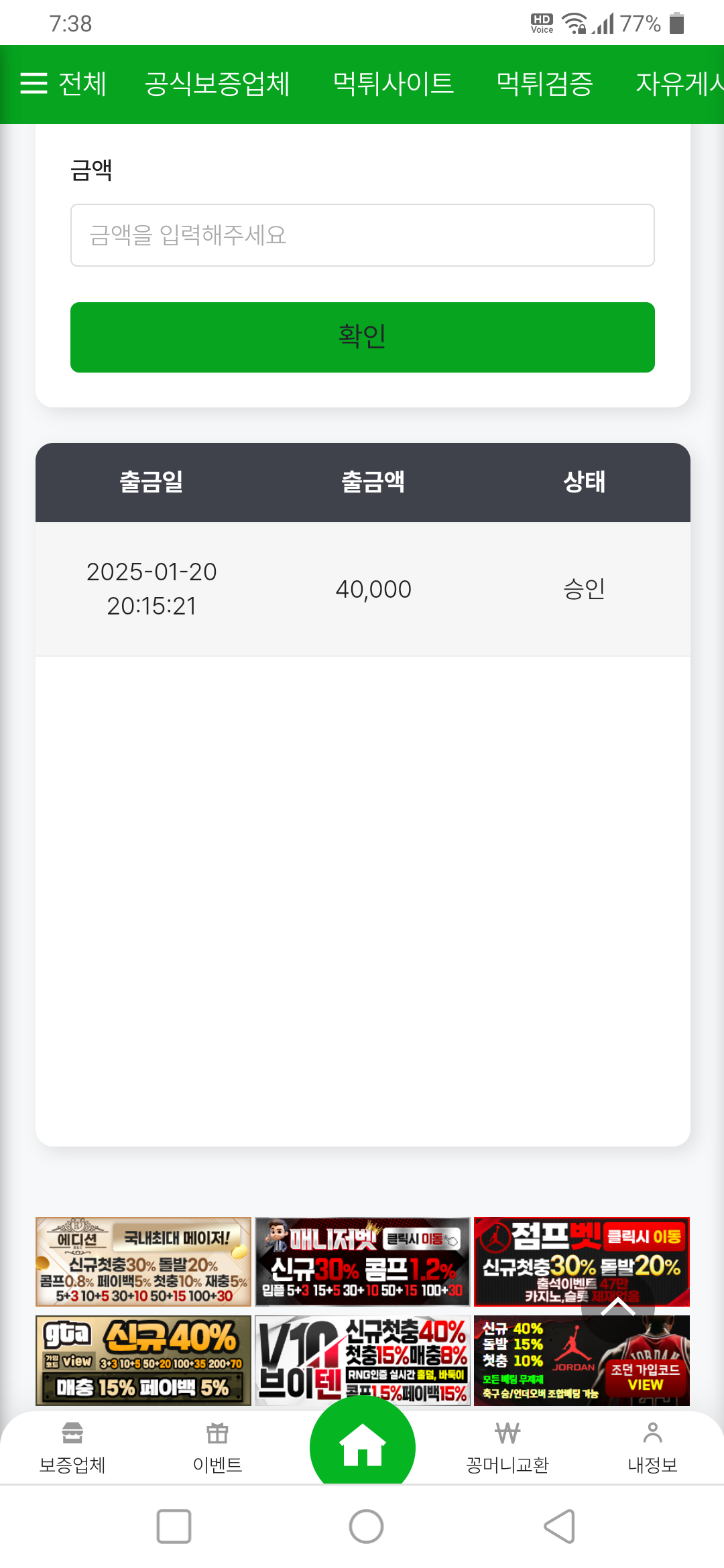Screen dimensions: 724x1568
Task: Open the gta 신규40% banner
Action: (143, 1360)
